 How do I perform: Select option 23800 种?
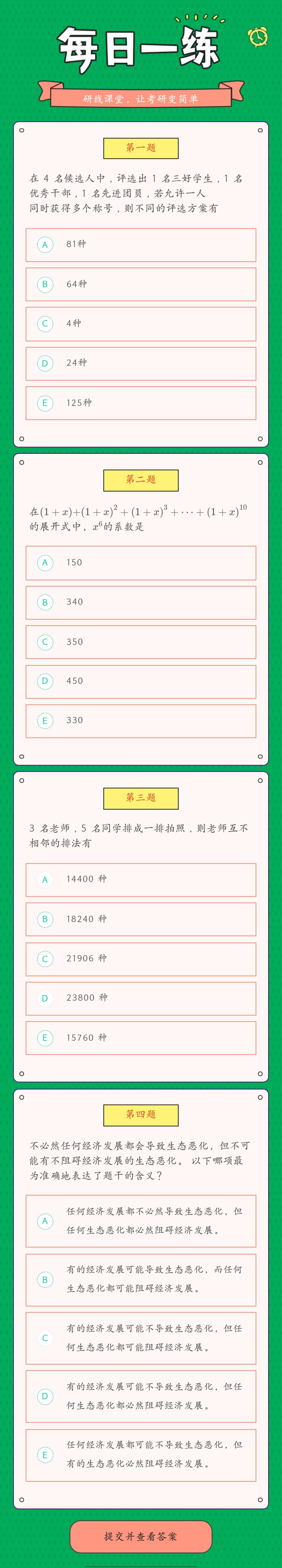tap(140, 998)
